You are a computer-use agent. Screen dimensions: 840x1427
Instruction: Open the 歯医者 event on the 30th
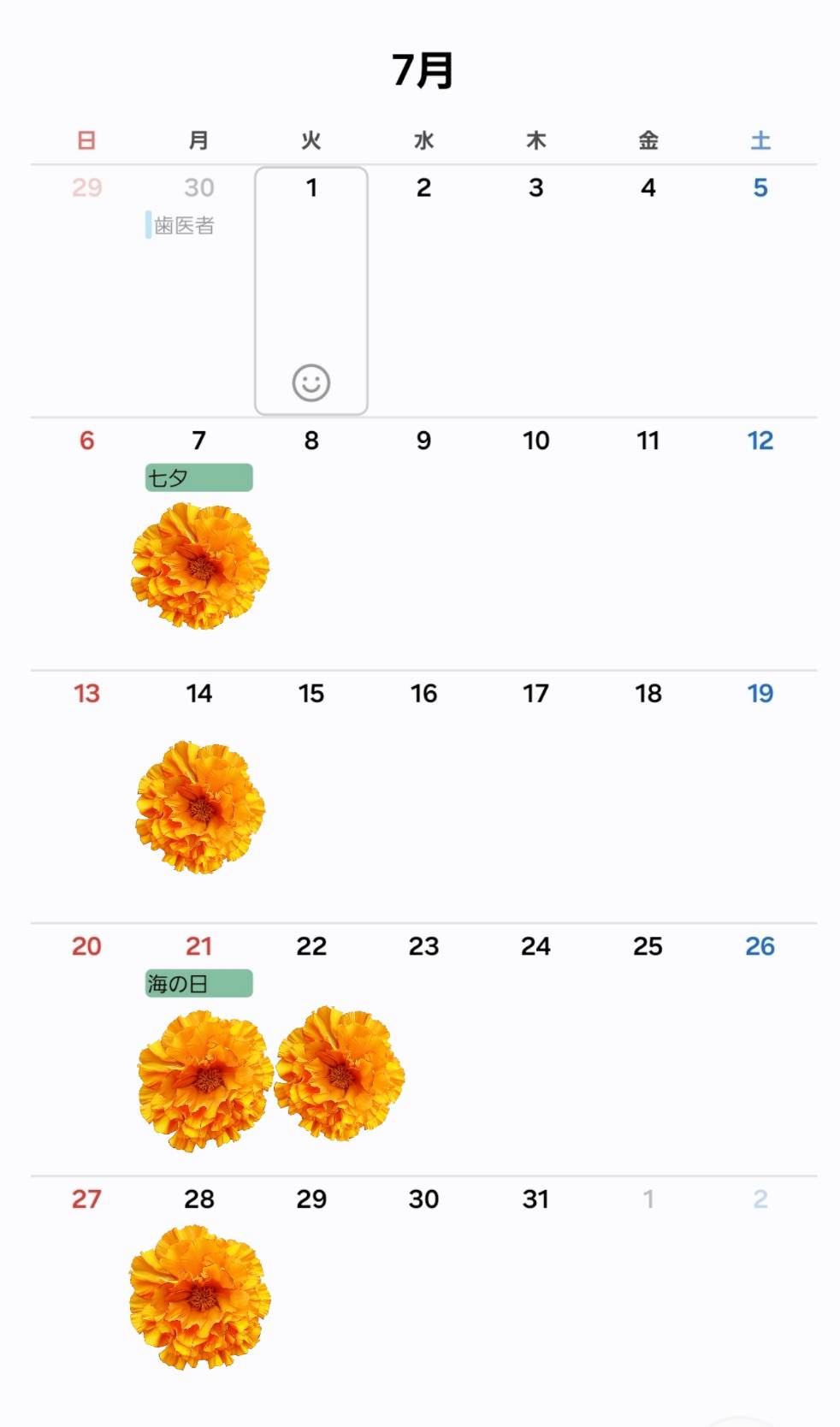[180, 225]
